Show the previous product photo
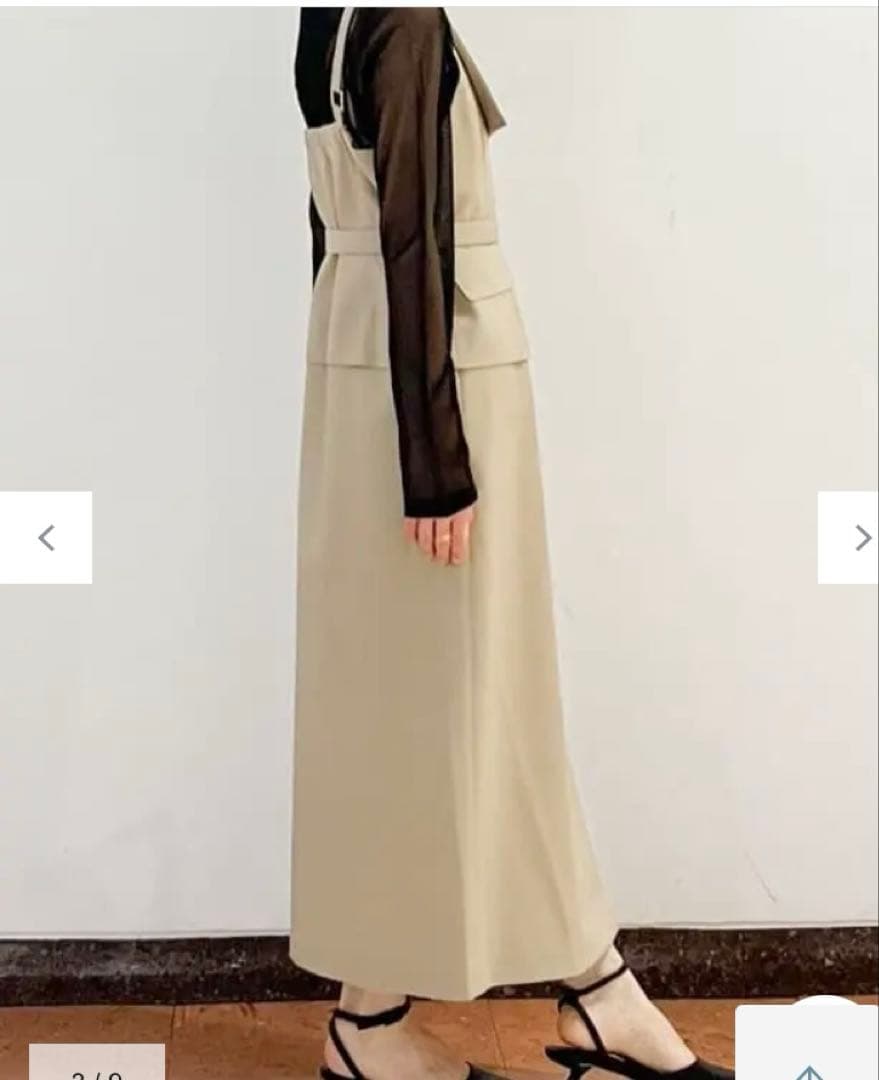The height and width of the screenshot is (1080, 879). (46, 538)
